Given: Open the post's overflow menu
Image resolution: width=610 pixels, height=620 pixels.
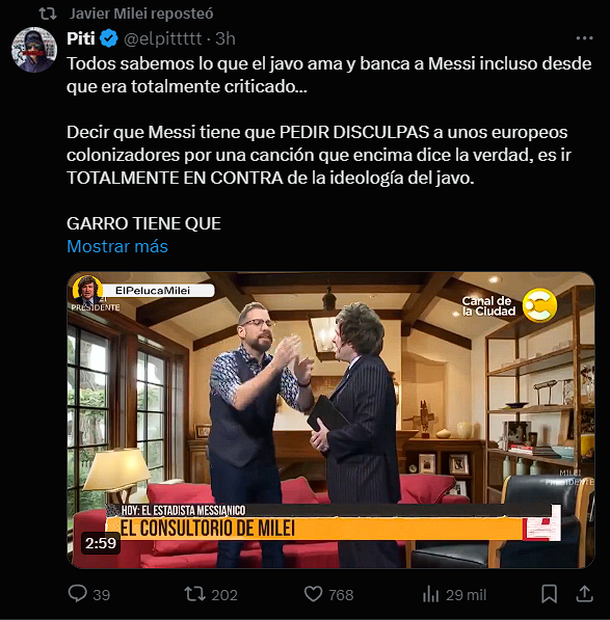Looking at the screenshot, I should pyautogui.click(x=584, y=39).
